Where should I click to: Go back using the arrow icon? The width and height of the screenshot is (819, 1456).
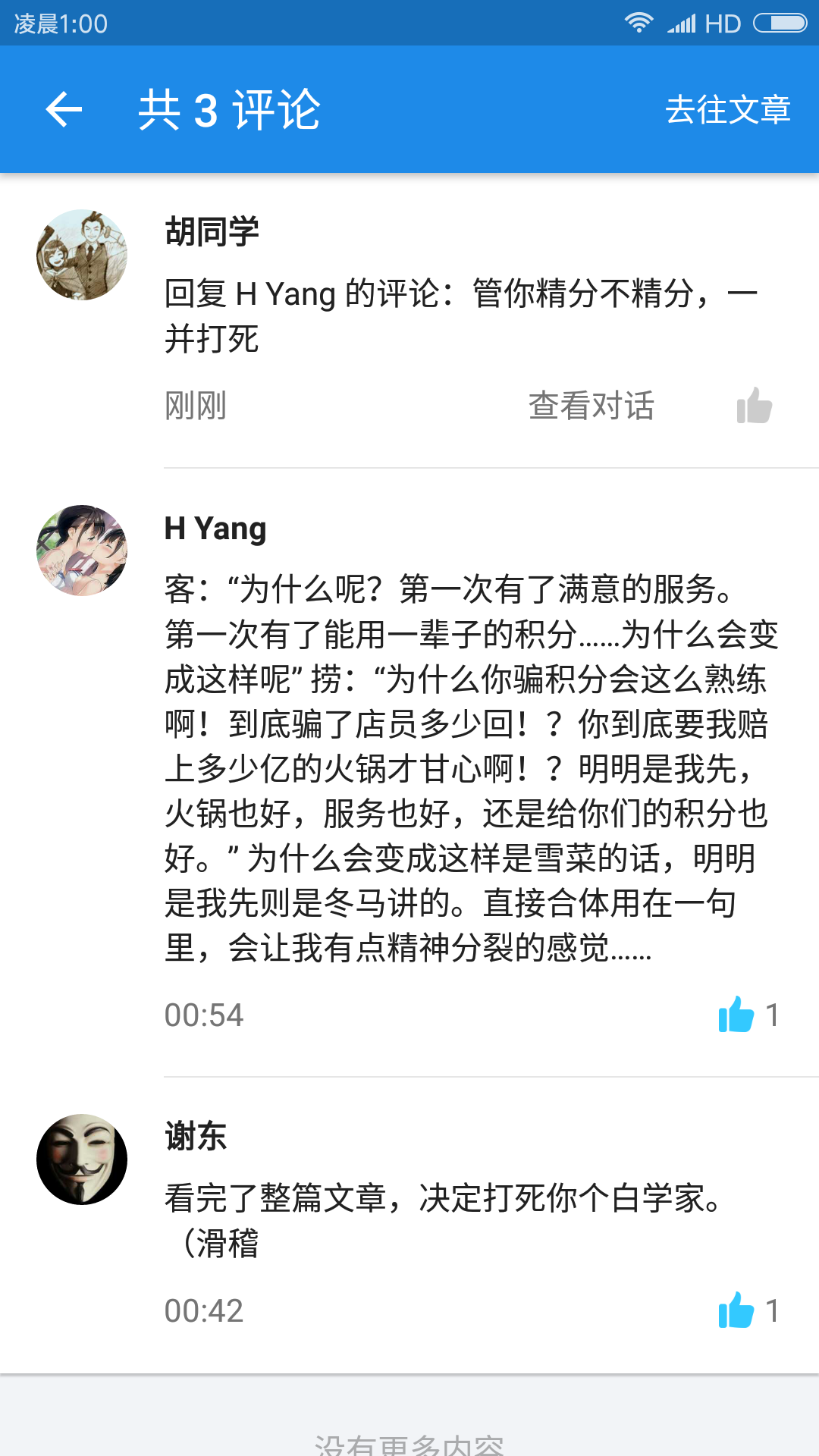[x=64, y=110]
